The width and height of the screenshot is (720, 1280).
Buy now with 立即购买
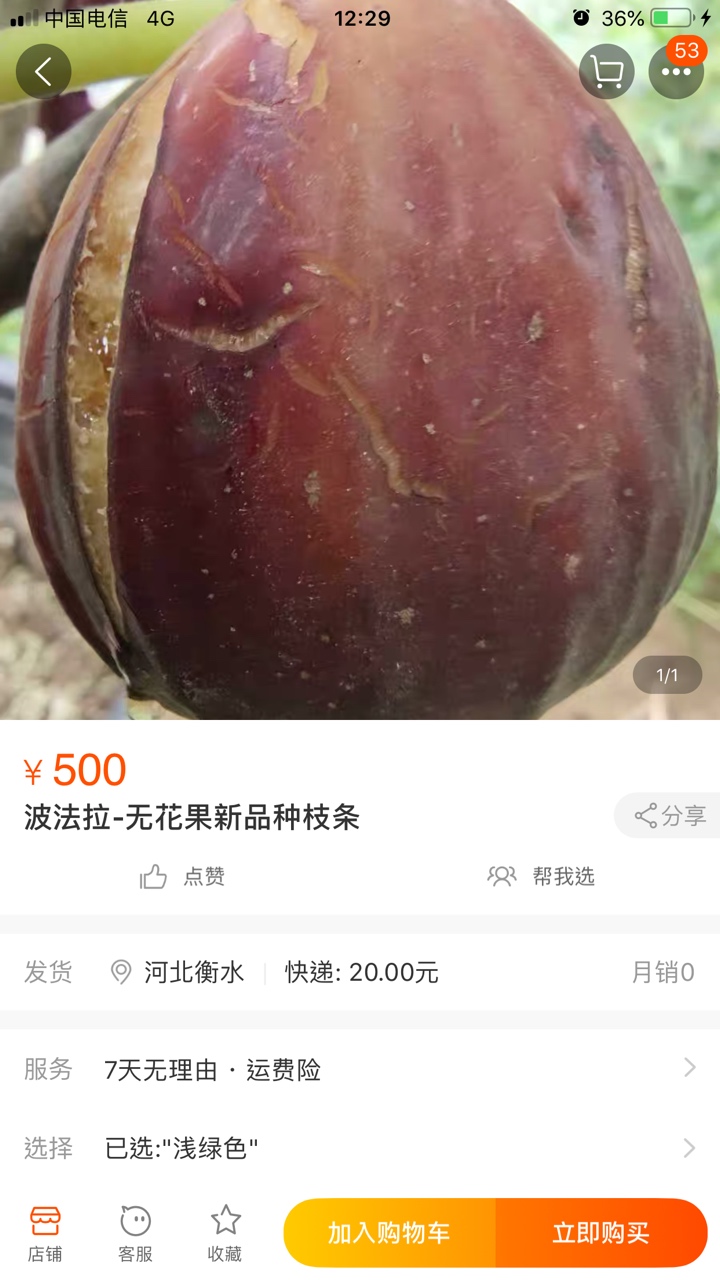pyautogui.click(x=602, y=1233)
